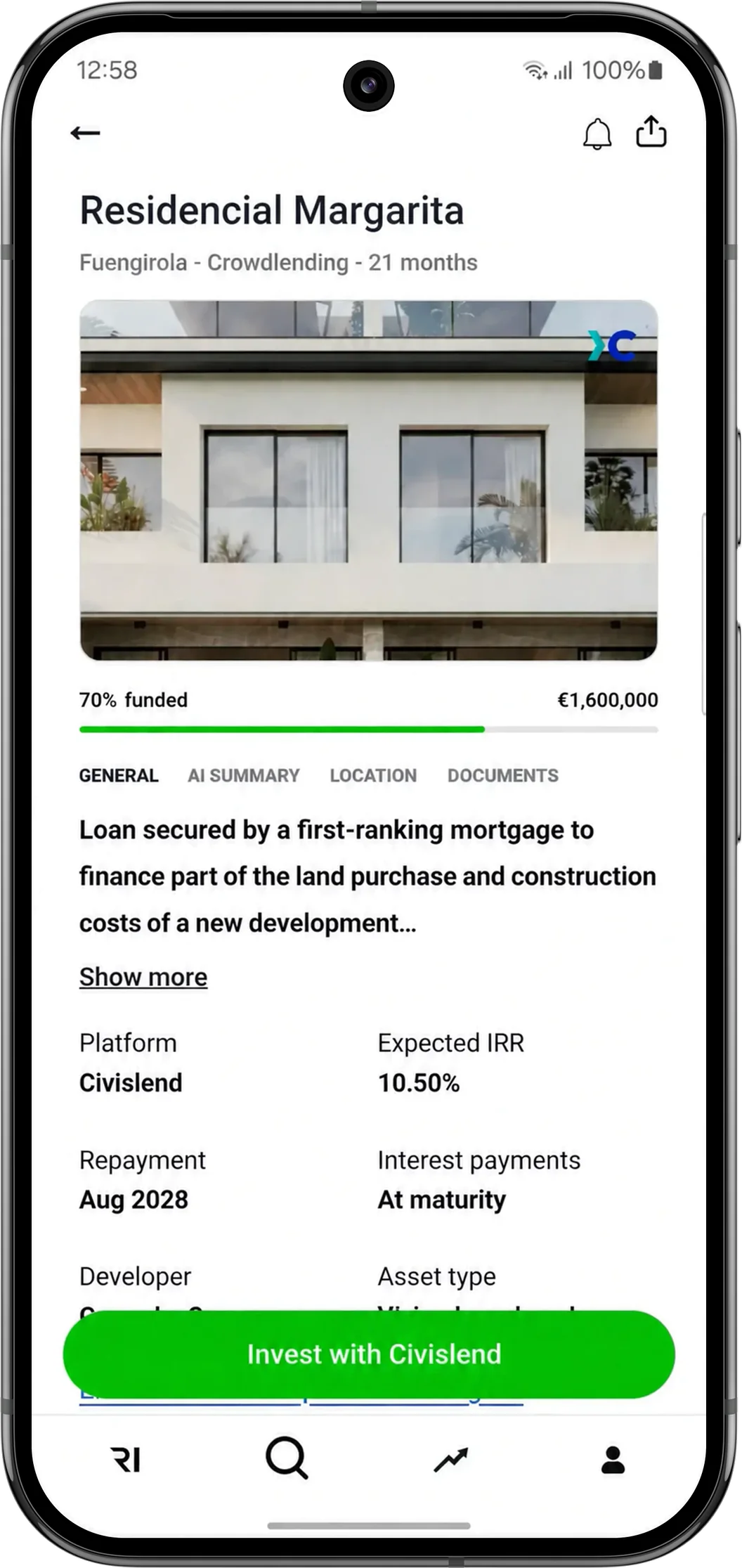Open the Residencial Margarita property photo
The width and height of the screenshot is (742, 1568).
coord(369,480)
